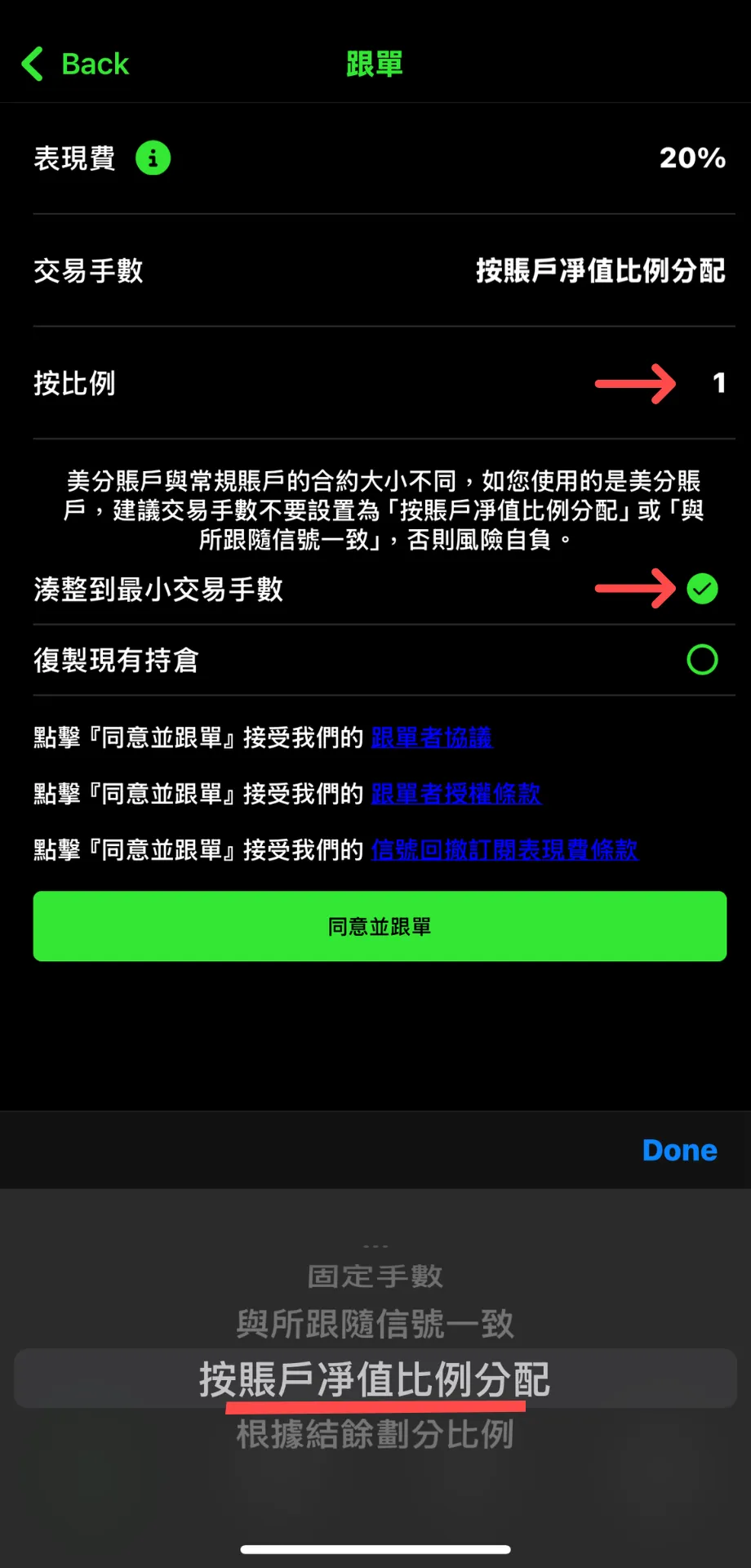751x1568 pixels.
Task: Select 固定手數 in the picker
Action: (375, 1276)
